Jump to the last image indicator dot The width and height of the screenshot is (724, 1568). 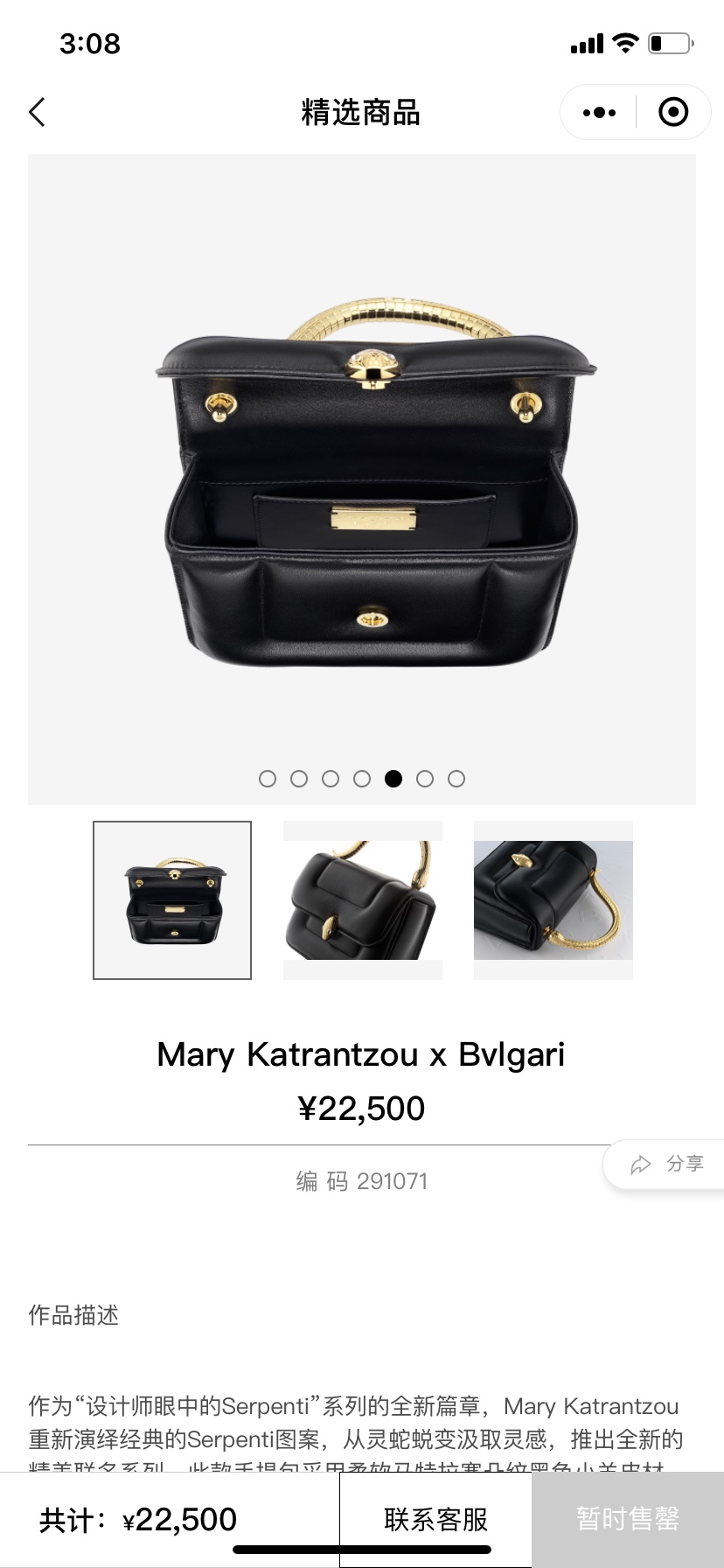pos(456,779)
